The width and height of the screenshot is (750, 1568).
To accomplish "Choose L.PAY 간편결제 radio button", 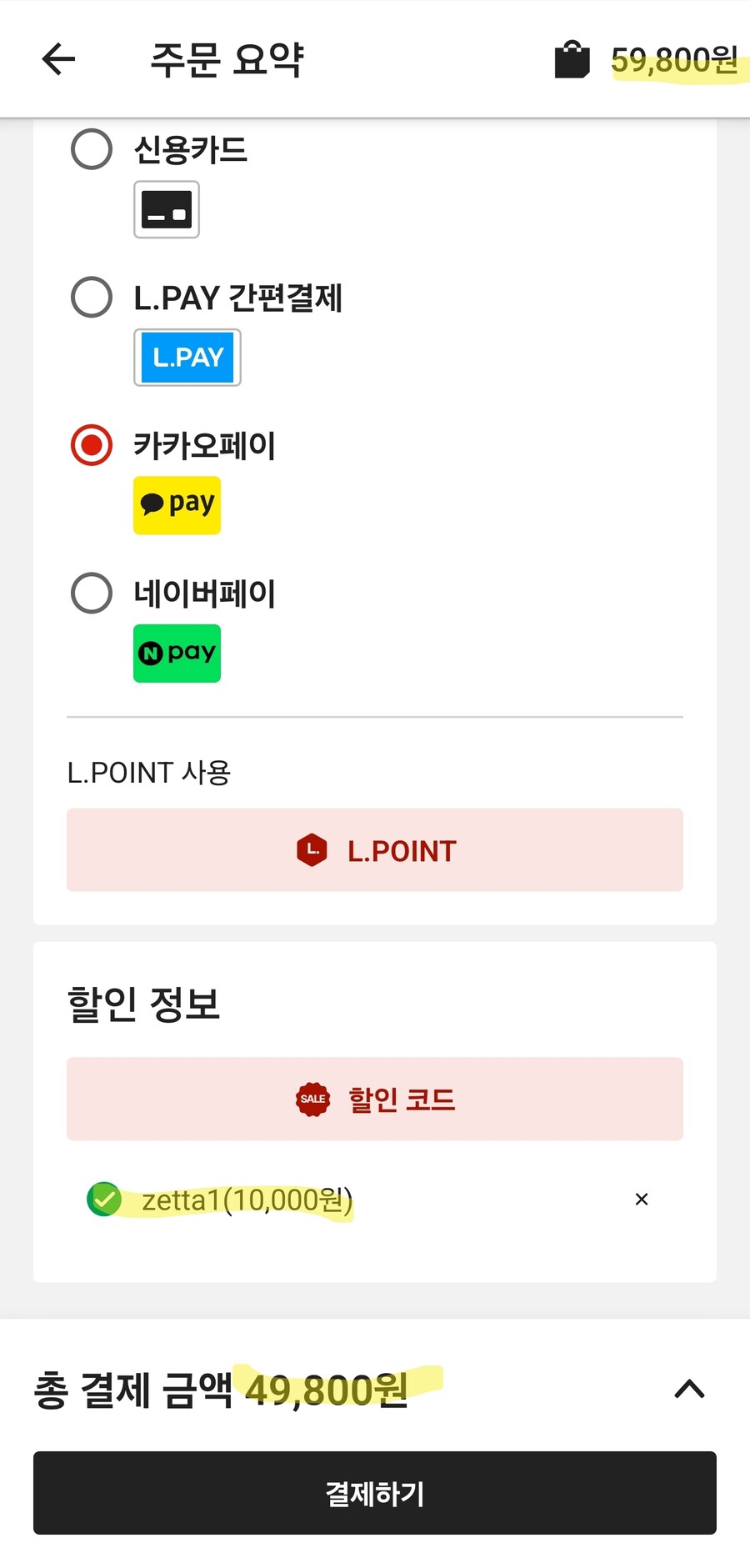I will coord(92,298).
